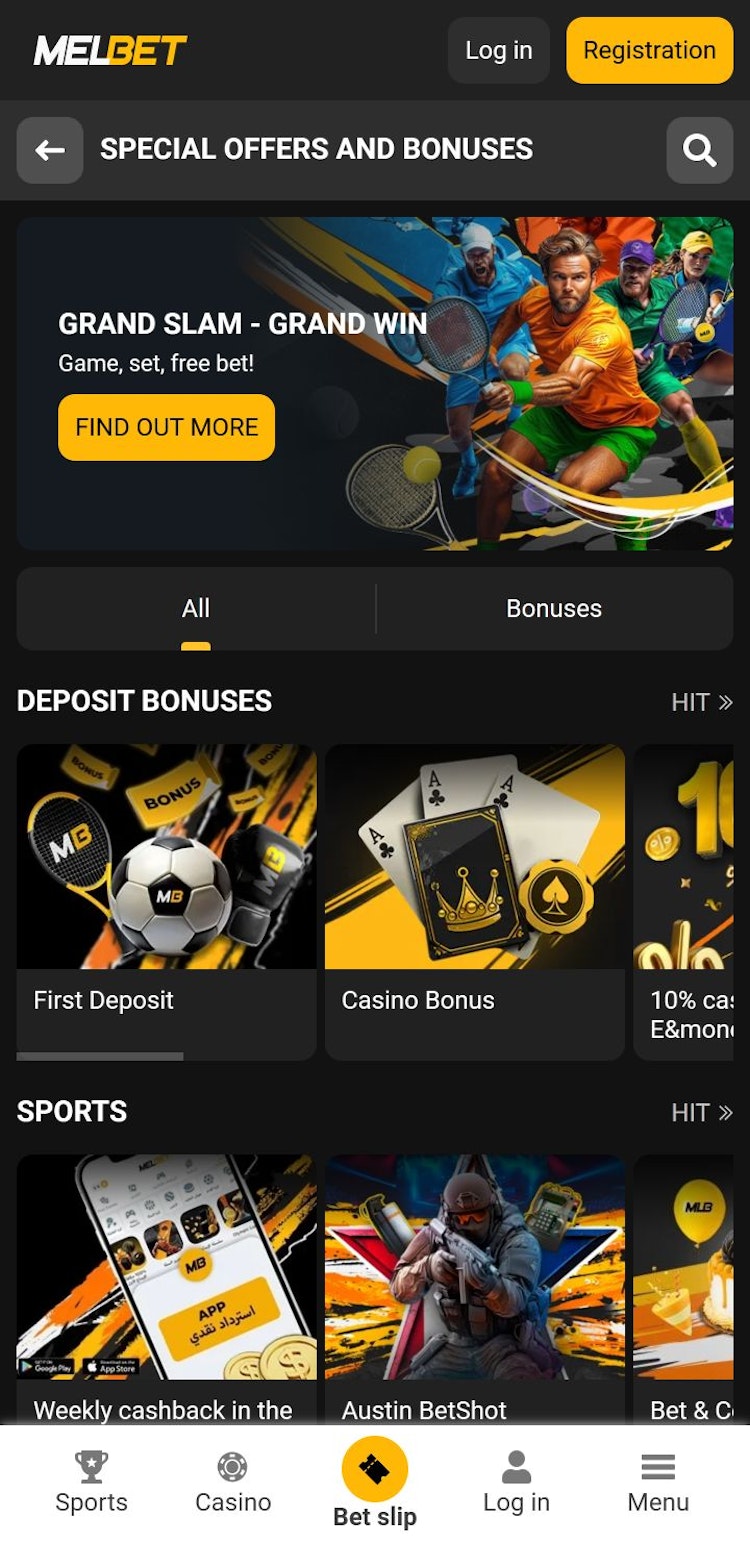Tap Log in in bottom navigation
Screen dimensions: 750x1542
516,1482
